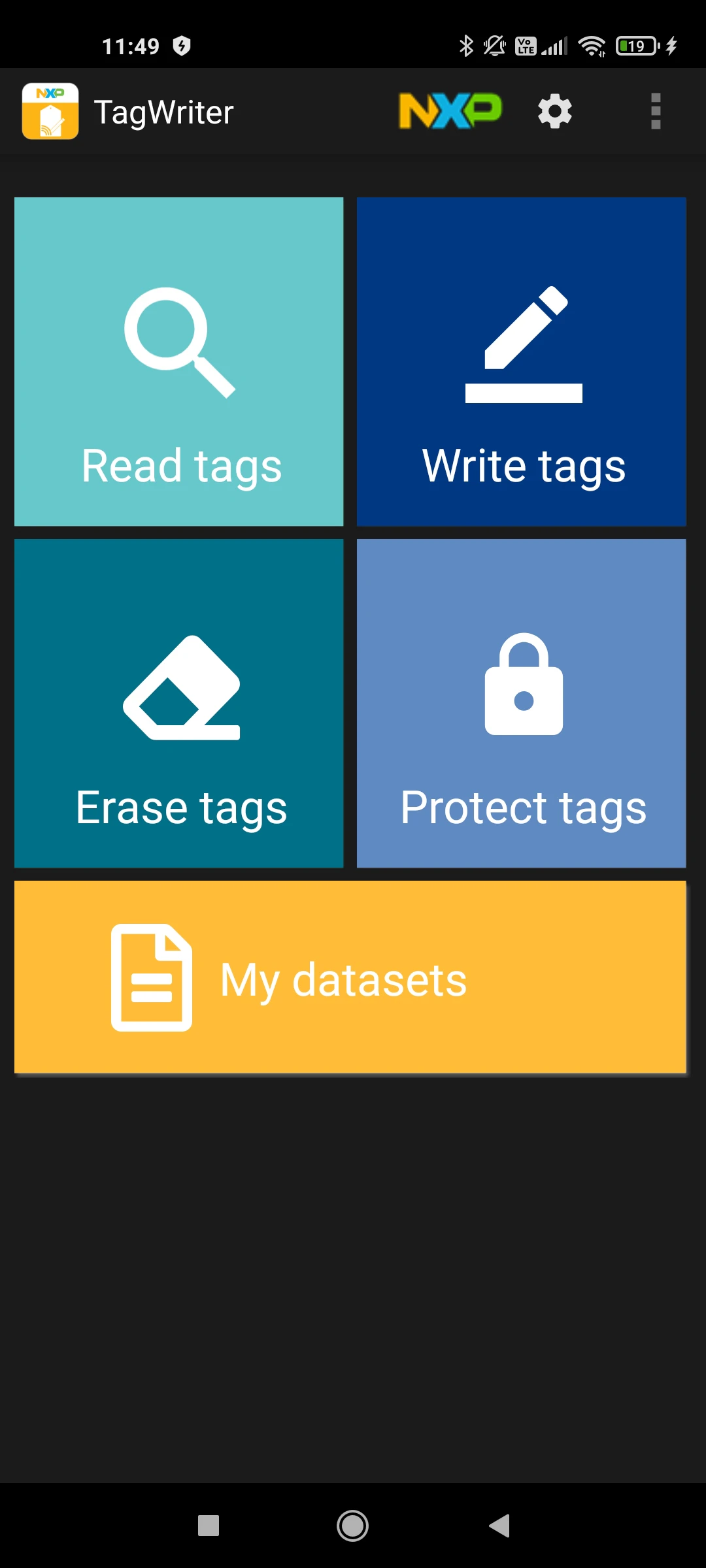Open the settings gear

tap(554, 111)
